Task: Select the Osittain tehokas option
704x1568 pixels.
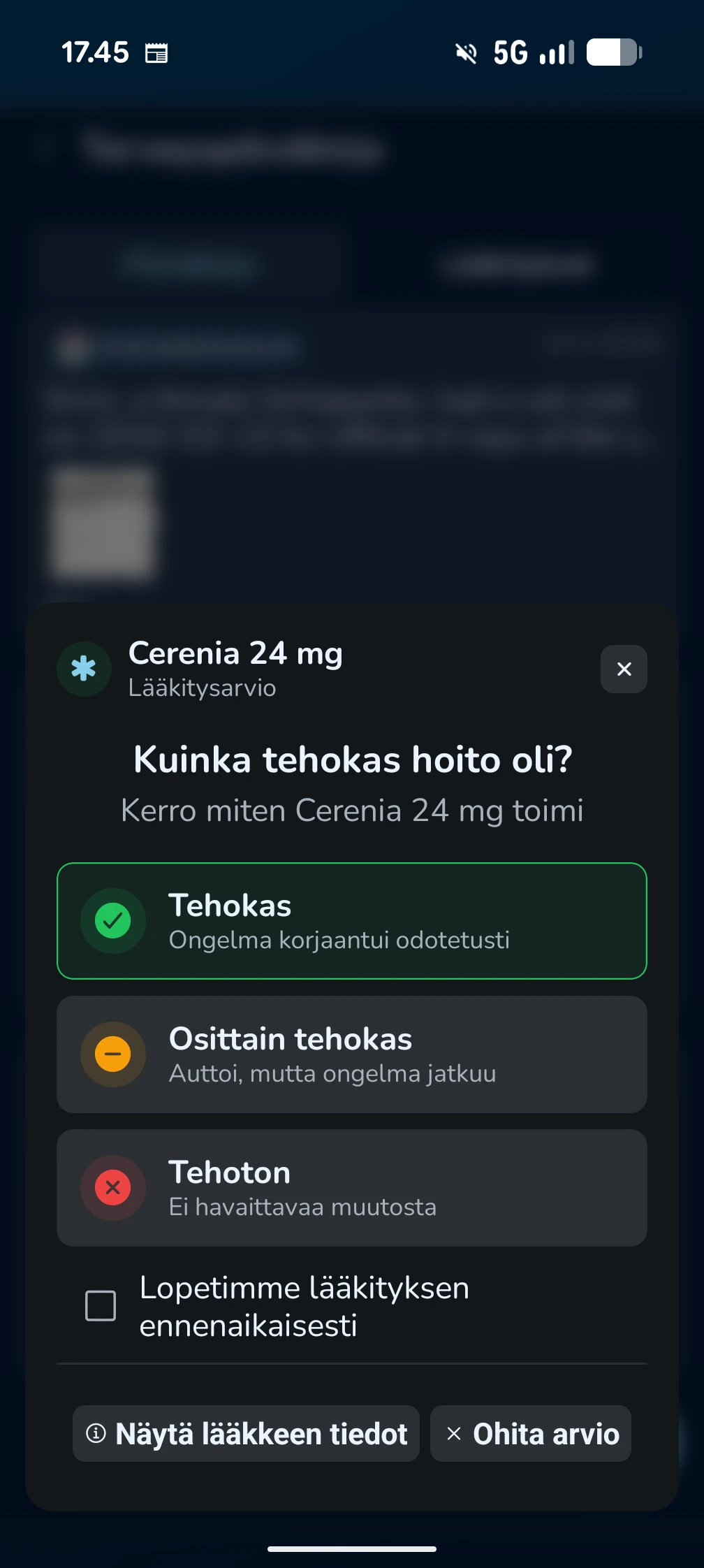Action: (x=352, y=1054)
